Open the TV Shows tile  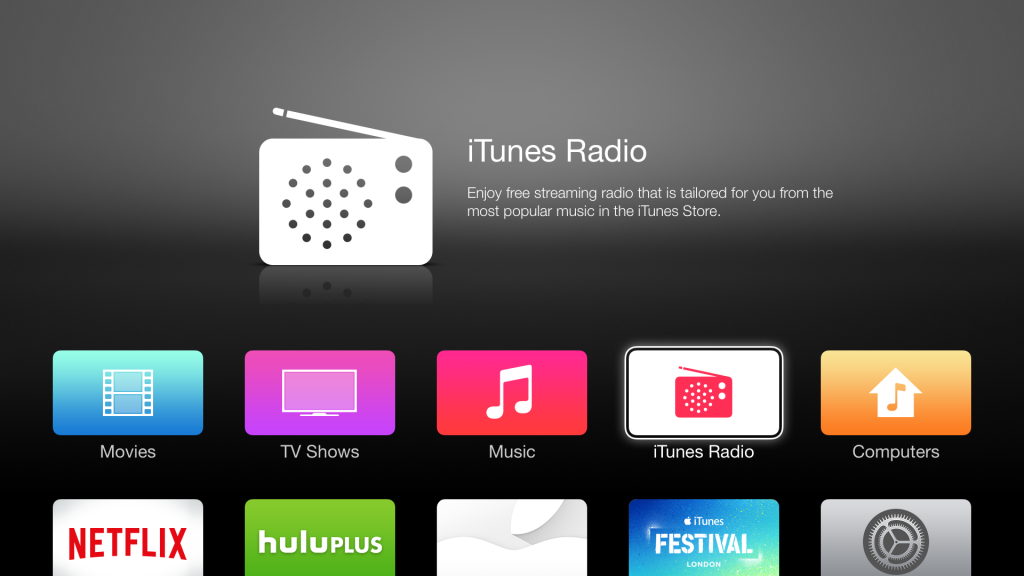320,392
